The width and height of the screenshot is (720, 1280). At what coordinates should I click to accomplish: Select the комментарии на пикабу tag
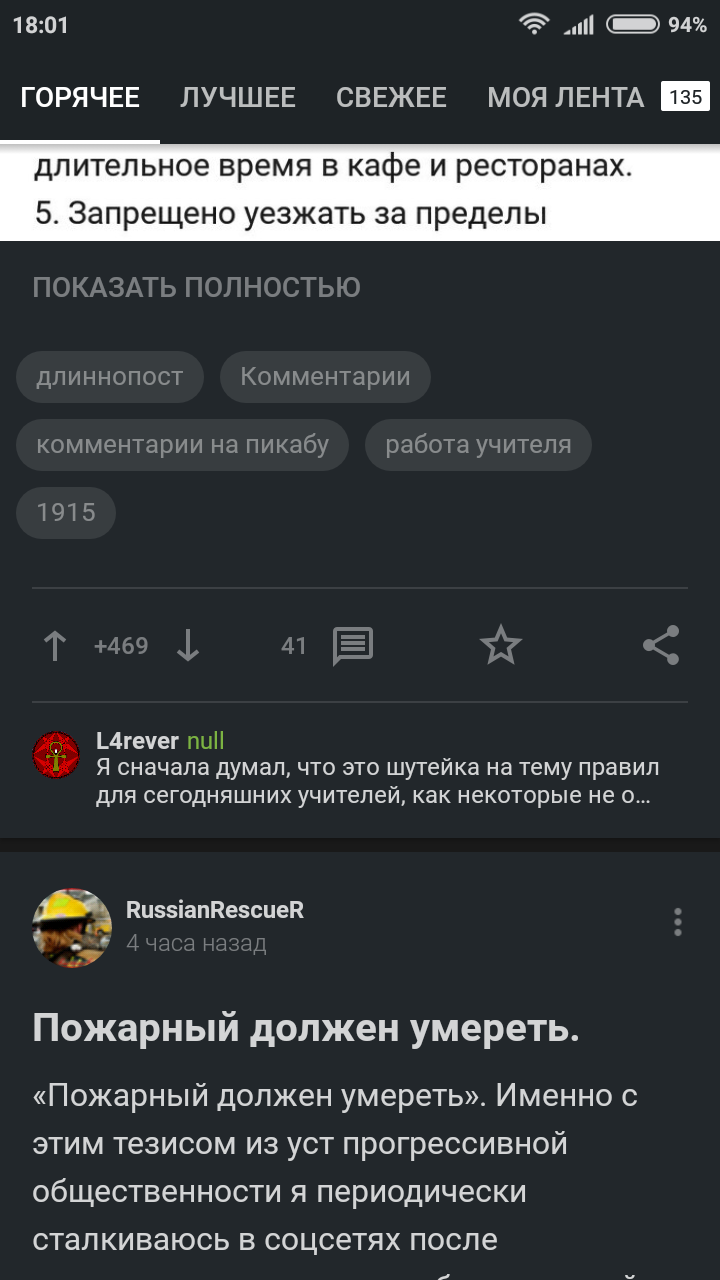click(182, 445)
